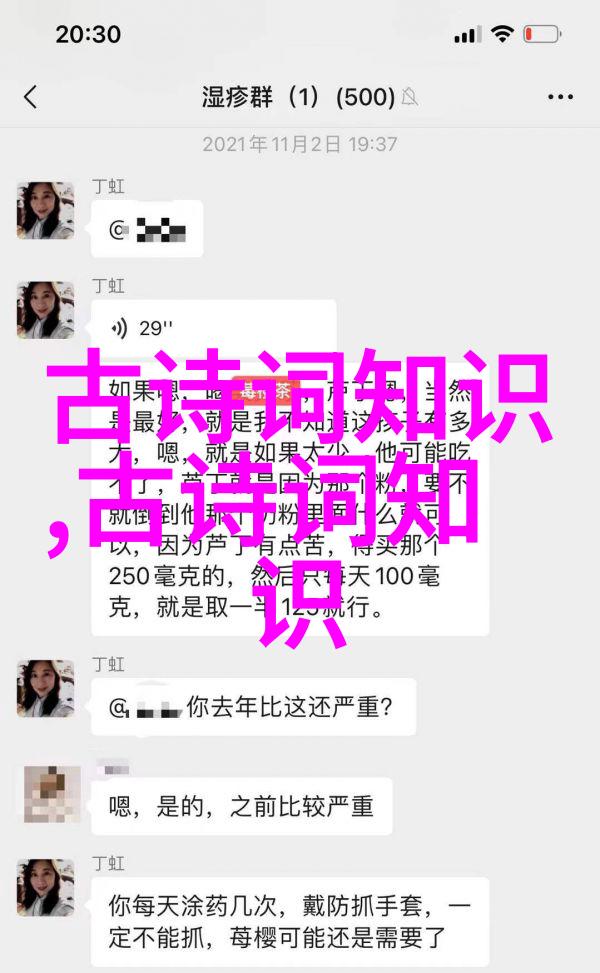The image size is (600, 973).
Task: Open the three-dot chat info menu
Action: coord(560,97)
